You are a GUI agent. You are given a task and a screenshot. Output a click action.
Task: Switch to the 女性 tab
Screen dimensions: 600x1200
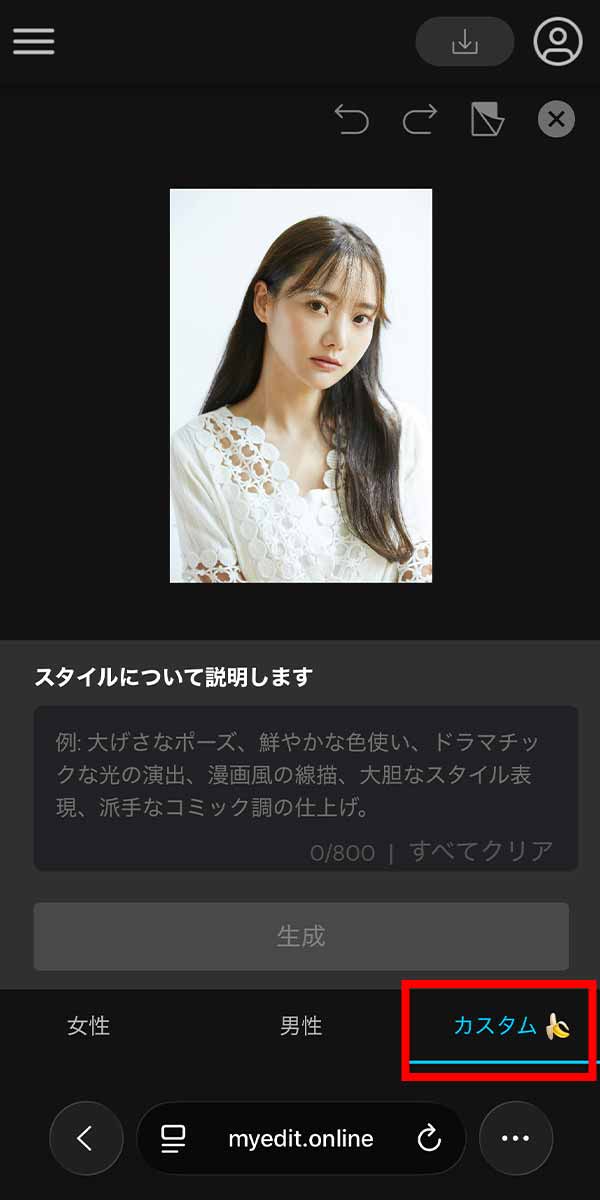coord(88,1026)
